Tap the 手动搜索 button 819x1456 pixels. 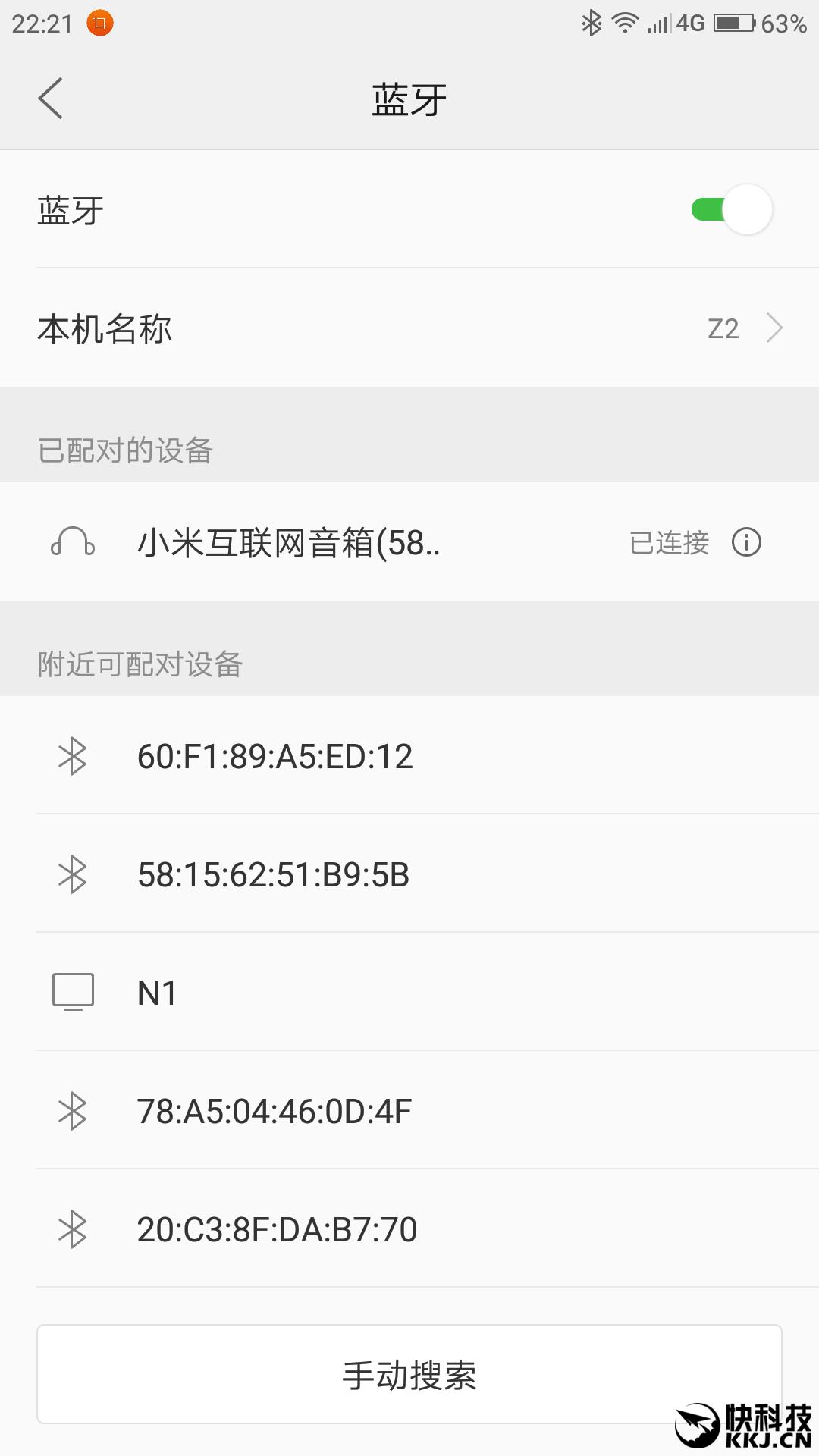pyautogui.click(x=409, y=1374)
